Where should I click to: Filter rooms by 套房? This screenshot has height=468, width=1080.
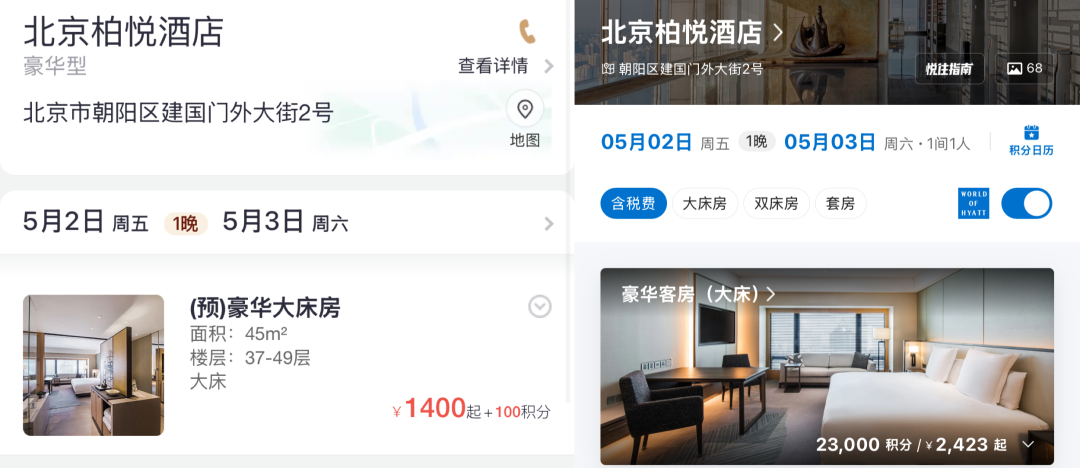(840, 204)
